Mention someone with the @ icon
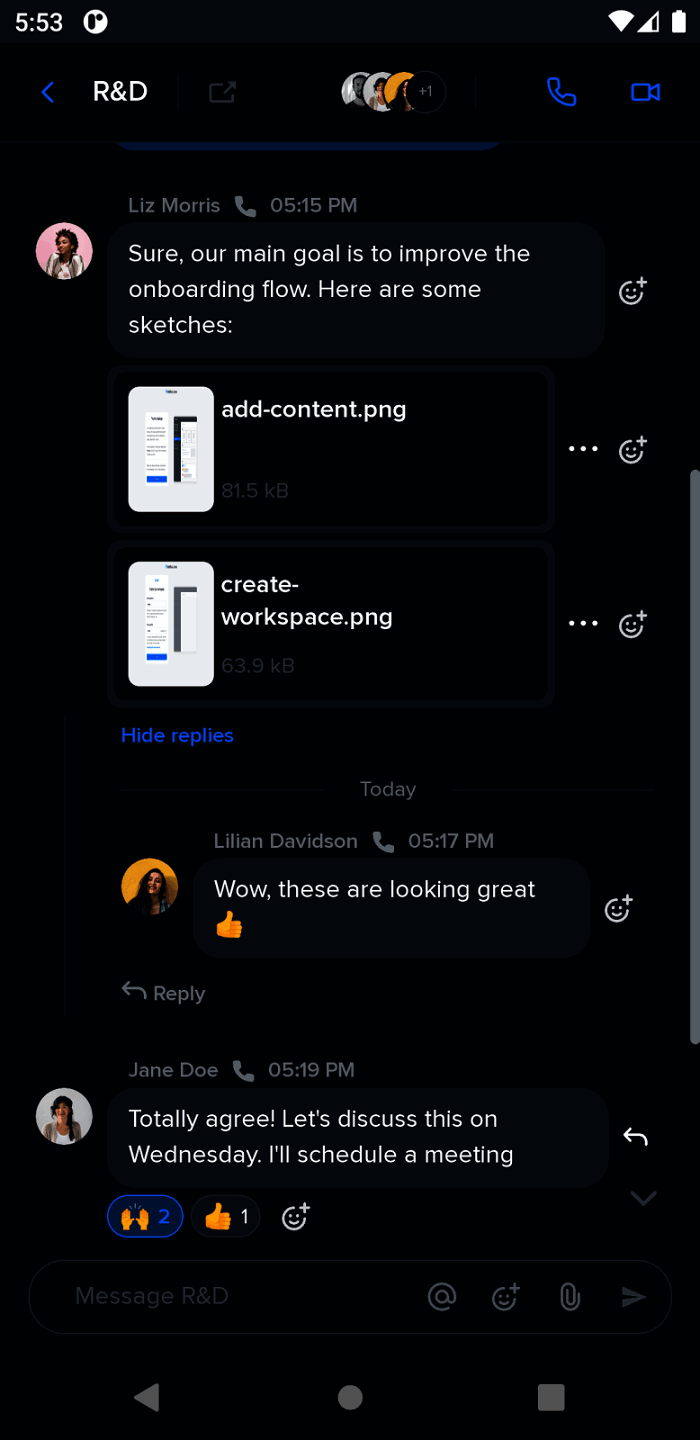The height and width of the screenshot is (1440, 700). 441,1297
